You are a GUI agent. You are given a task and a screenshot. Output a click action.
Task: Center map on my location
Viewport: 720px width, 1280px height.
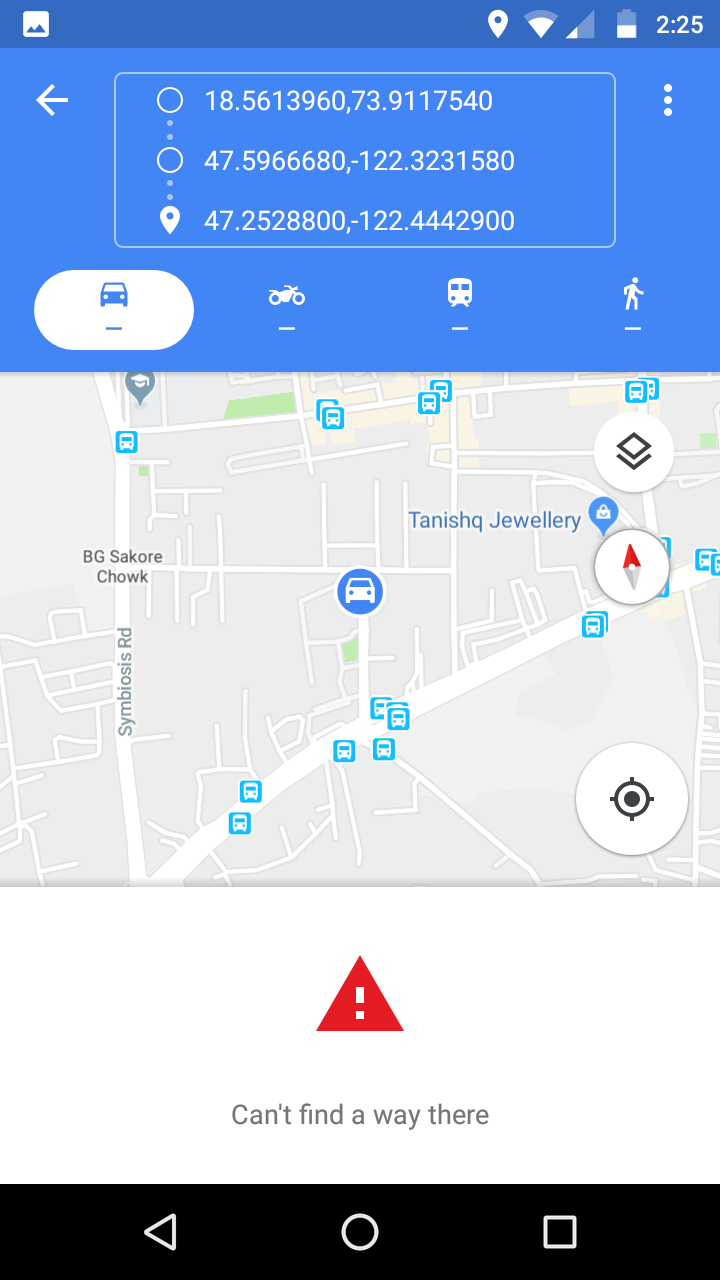click(x=631, y=799)
